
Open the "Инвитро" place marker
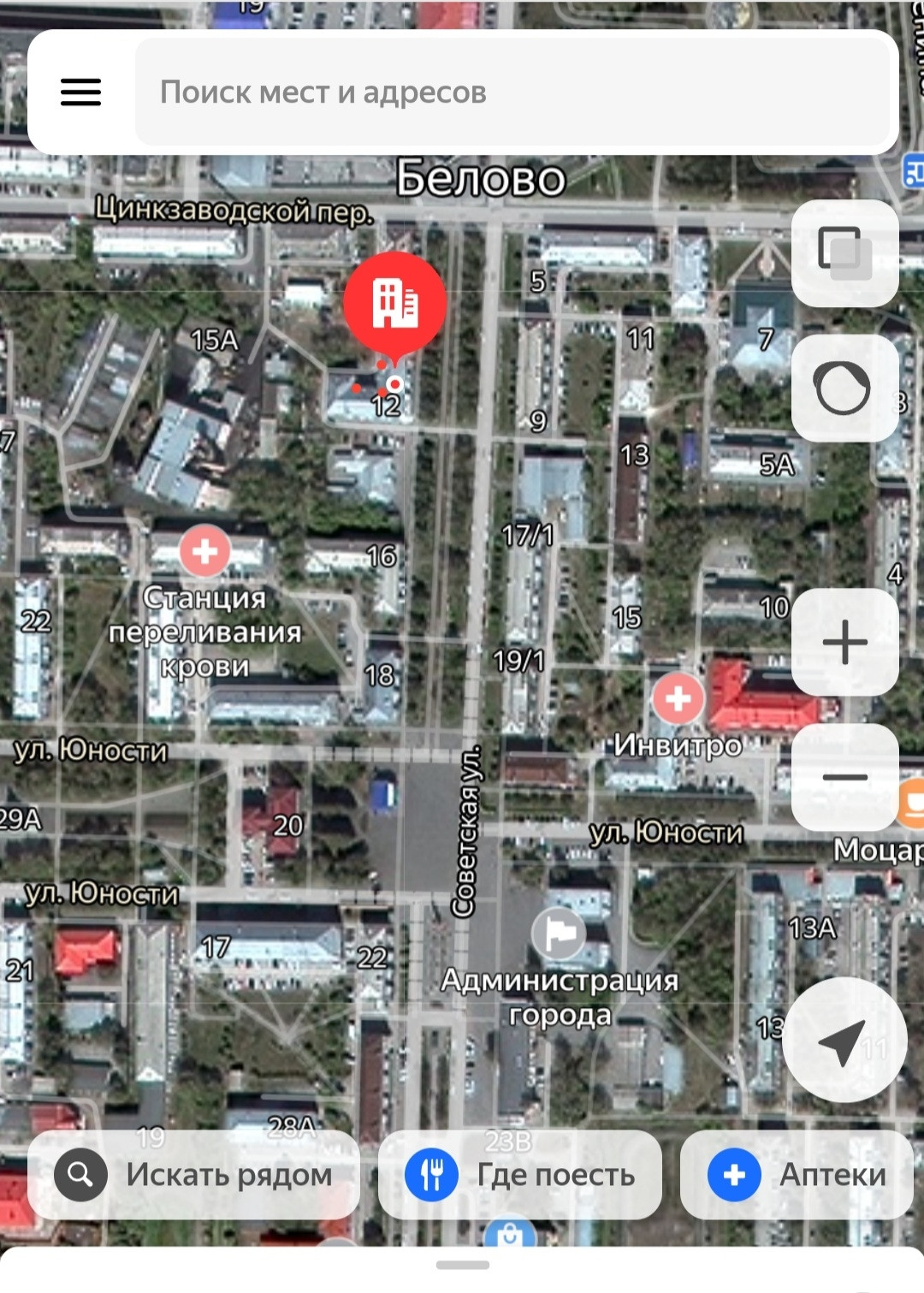678,699
